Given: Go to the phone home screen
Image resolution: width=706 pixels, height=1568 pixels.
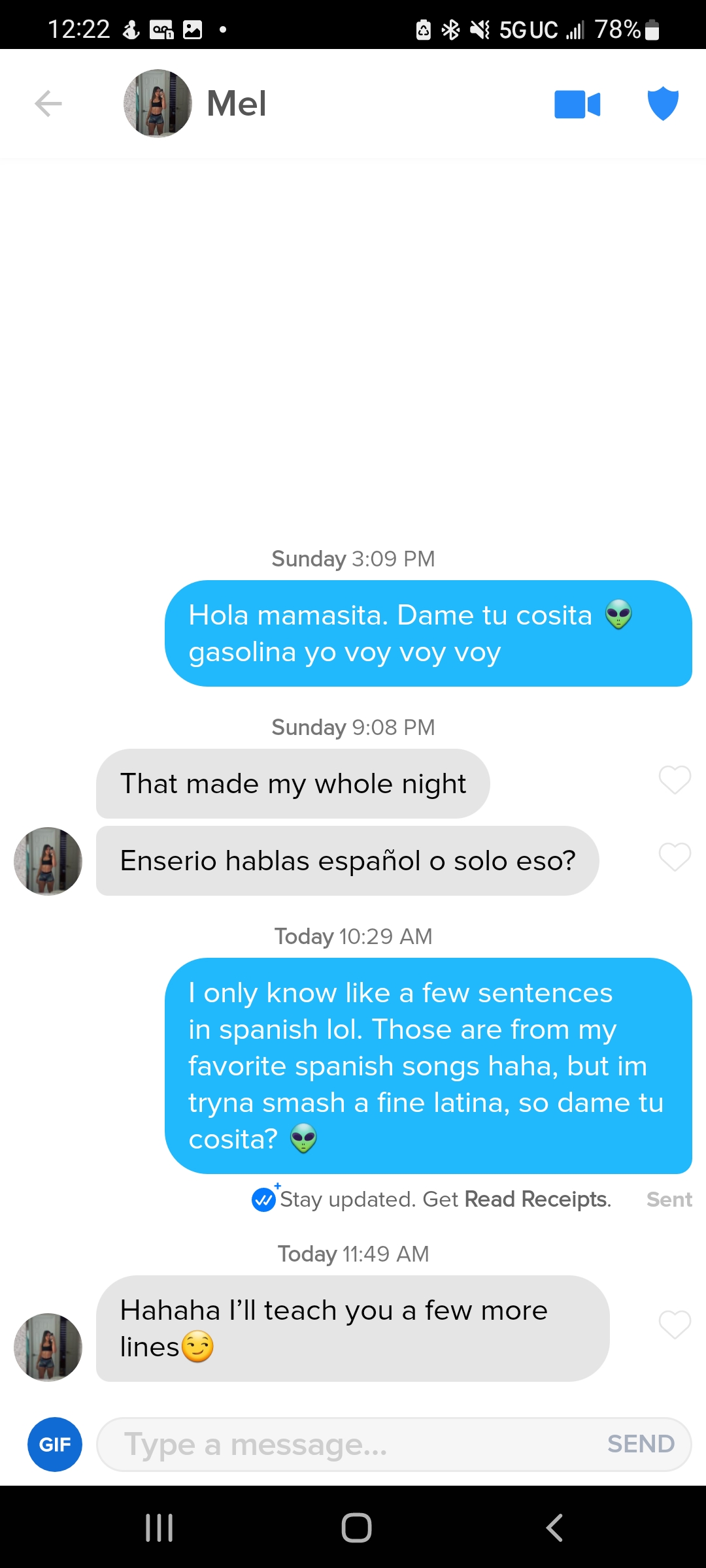Looking at the screenshot, I should pyautogui.click(x=356, y=1527).
